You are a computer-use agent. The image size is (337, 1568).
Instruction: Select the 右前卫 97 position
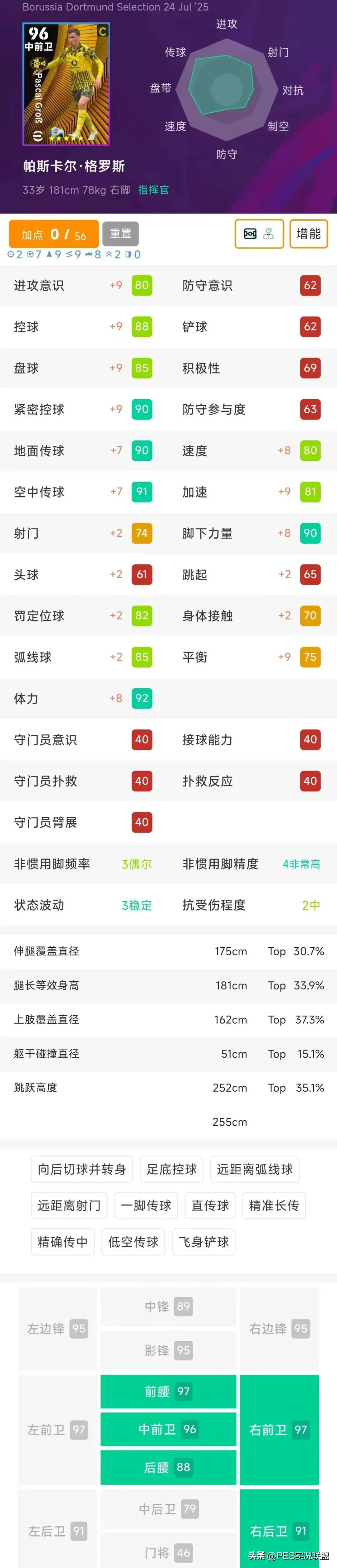279,1430
